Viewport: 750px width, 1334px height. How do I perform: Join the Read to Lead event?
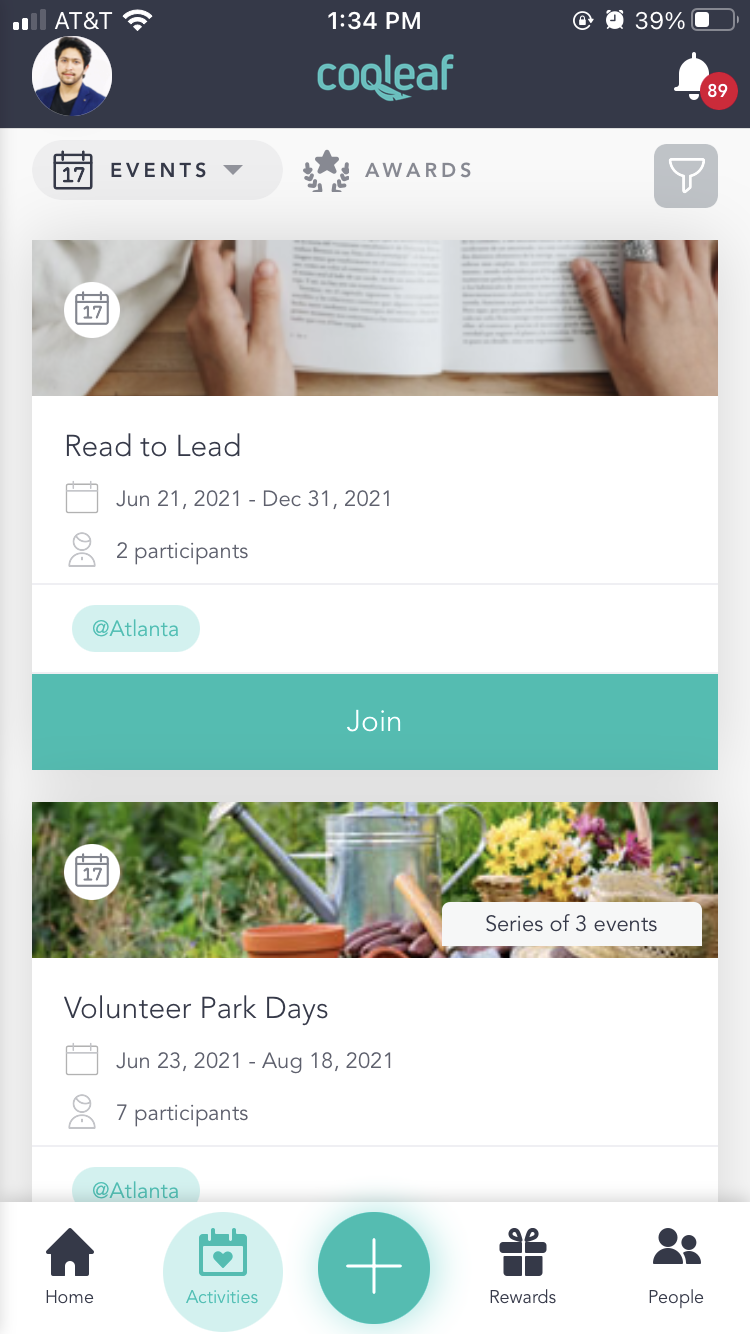[374, 721]
